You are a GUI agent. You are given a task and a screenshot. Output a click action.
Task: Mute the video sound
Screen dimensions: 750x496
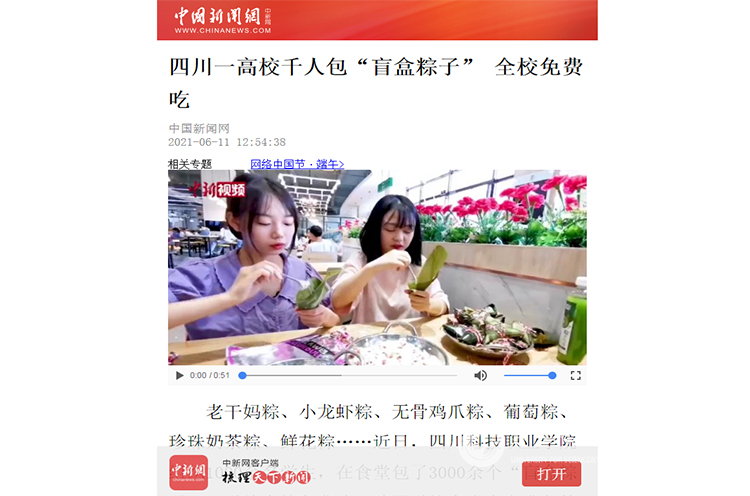[480, 375]
